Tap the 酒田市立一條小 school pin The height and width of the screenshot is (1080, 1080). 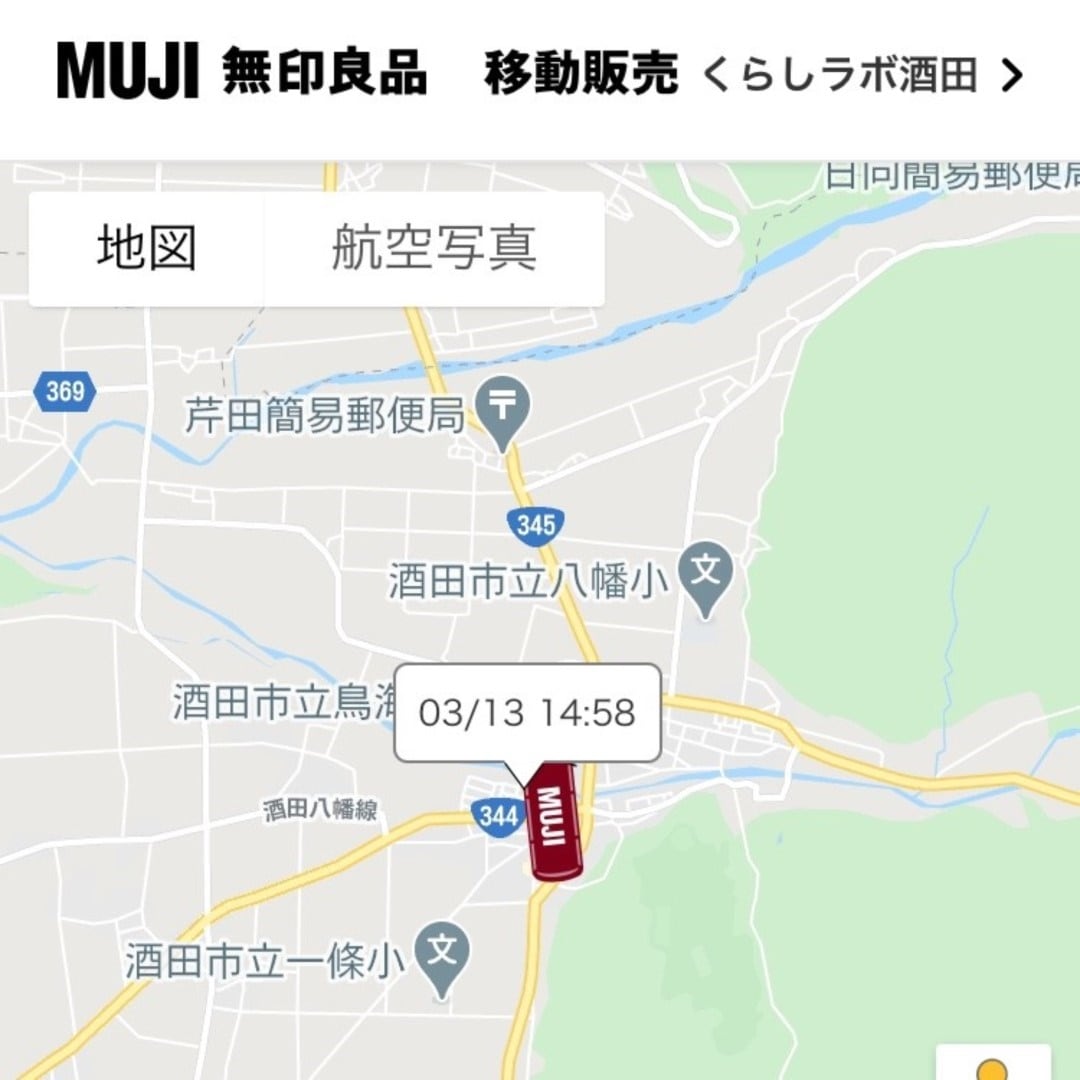pyautogui.click(x=443, y=950)
